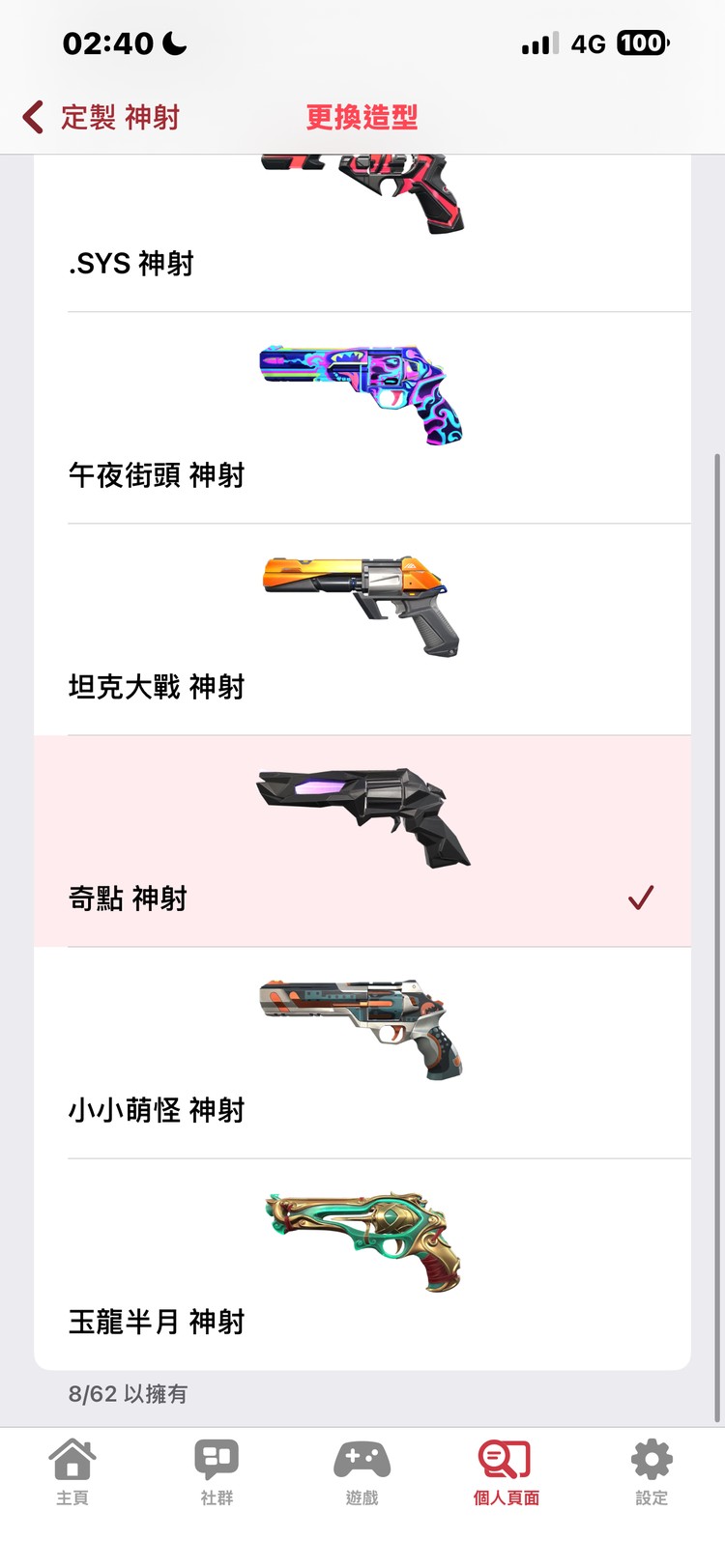The height and width of the screenshot is (1568, 725).
Task: Tap the checkmark on 奇點 神射
Action: tap(640, 898)
